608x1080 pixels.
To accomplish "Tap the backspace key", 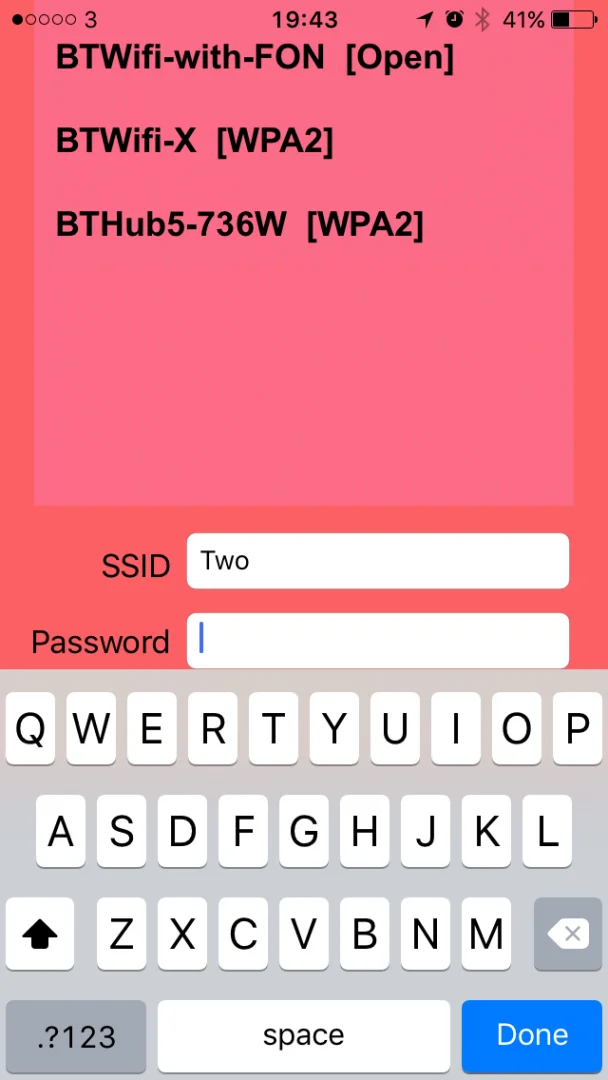I will pos(568,935).
